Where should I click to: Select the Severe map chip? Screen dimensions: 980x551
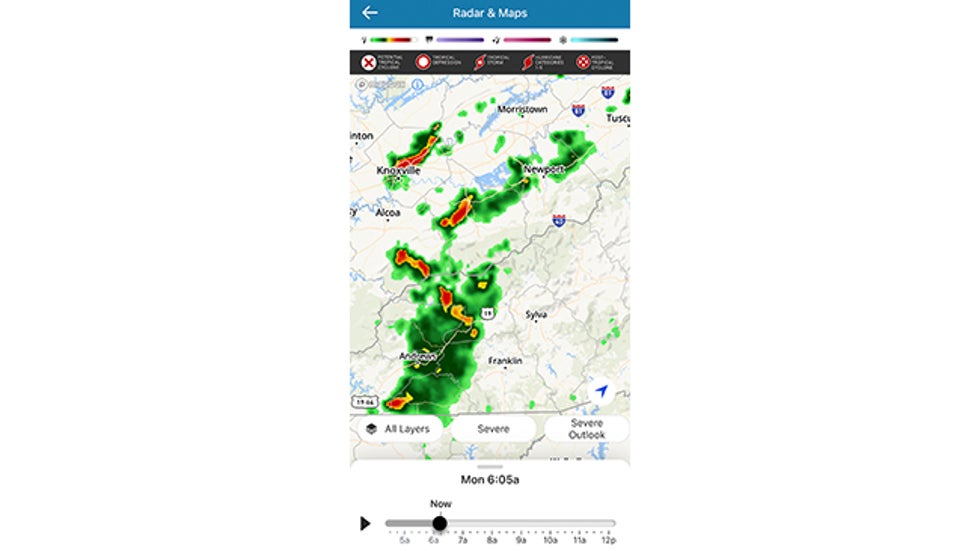coord(492,429)
